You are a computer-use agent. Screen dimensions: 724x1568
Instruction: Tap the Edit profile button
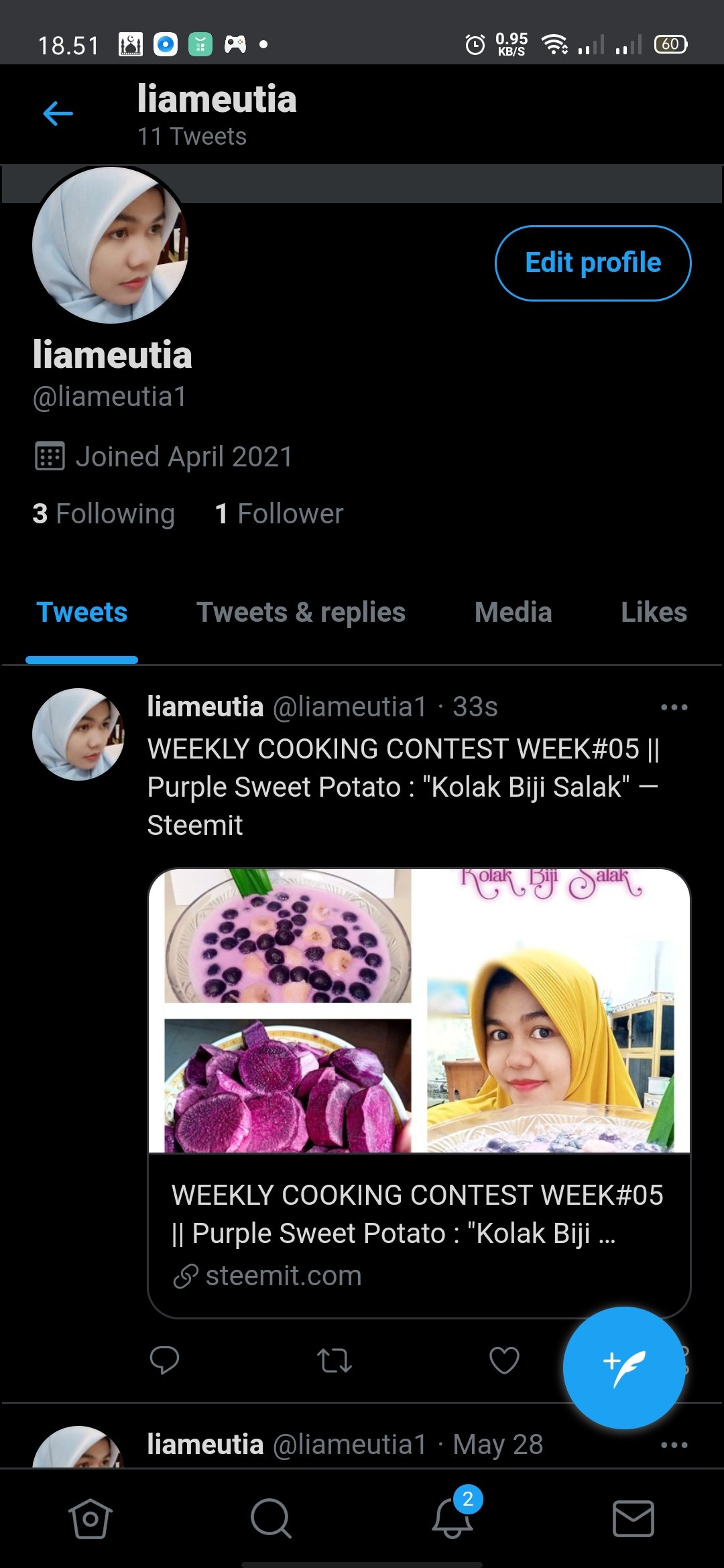point(593,263)
